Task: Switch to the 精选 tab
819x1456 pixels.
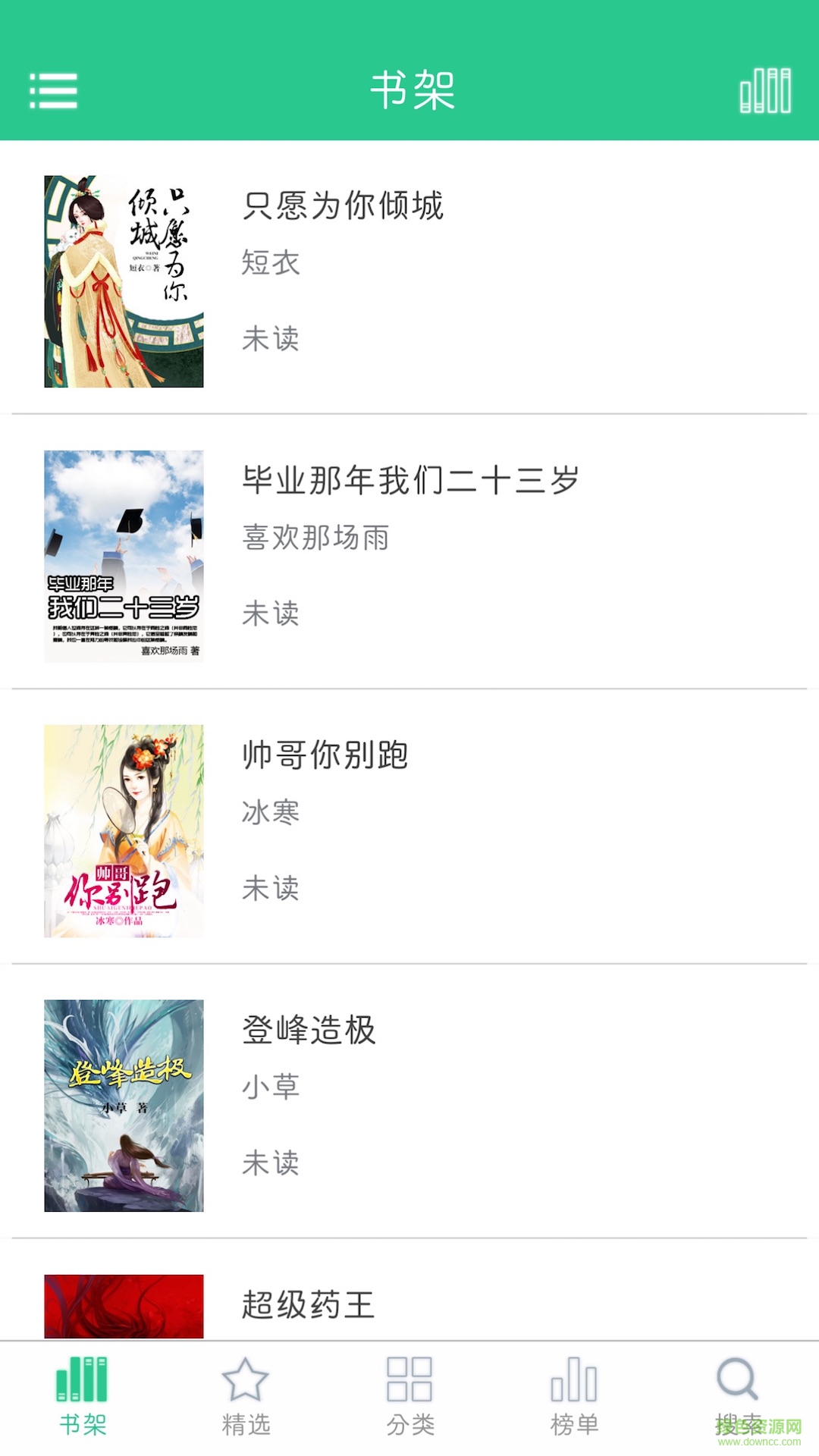Action: point(246,1397)
